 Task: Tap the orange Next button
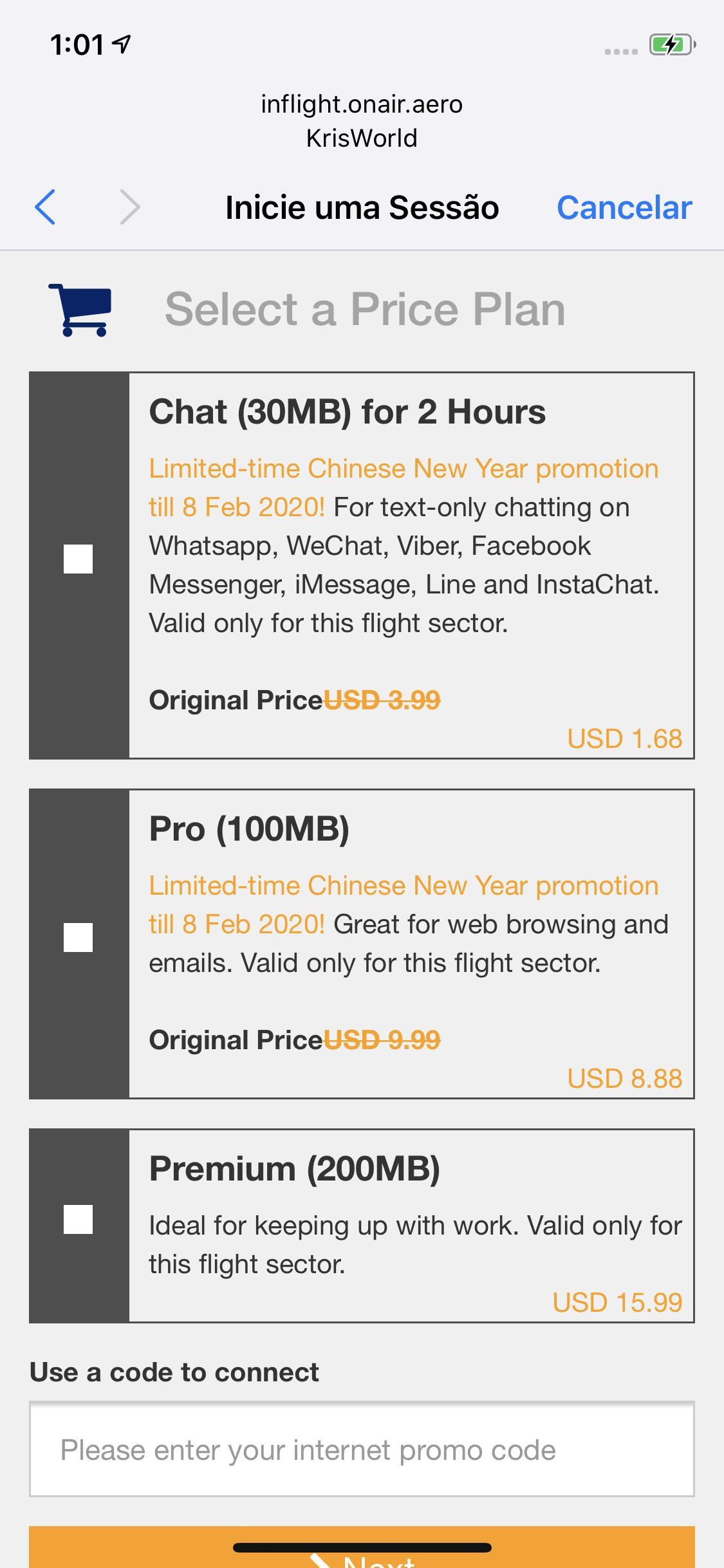362,1547
